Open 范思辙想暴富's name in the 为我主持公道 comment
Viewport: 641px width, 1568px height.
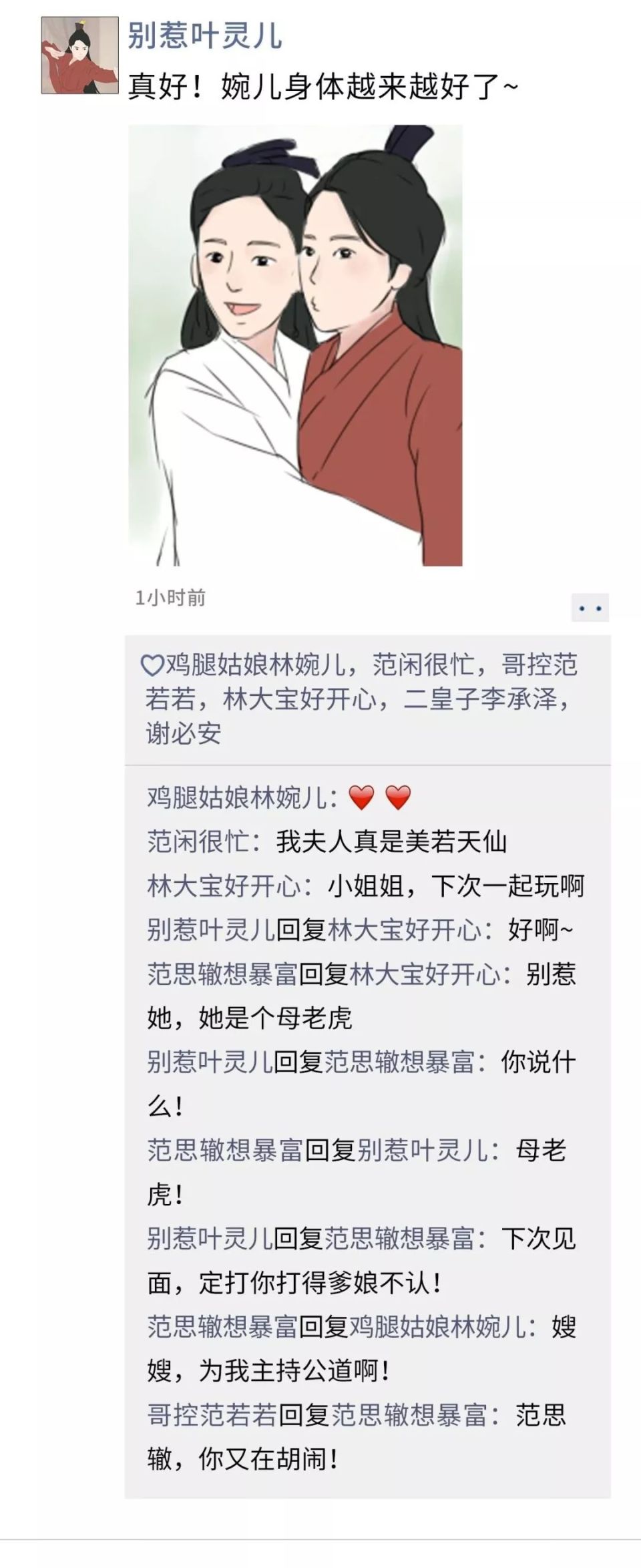[x=222, y=1327]
